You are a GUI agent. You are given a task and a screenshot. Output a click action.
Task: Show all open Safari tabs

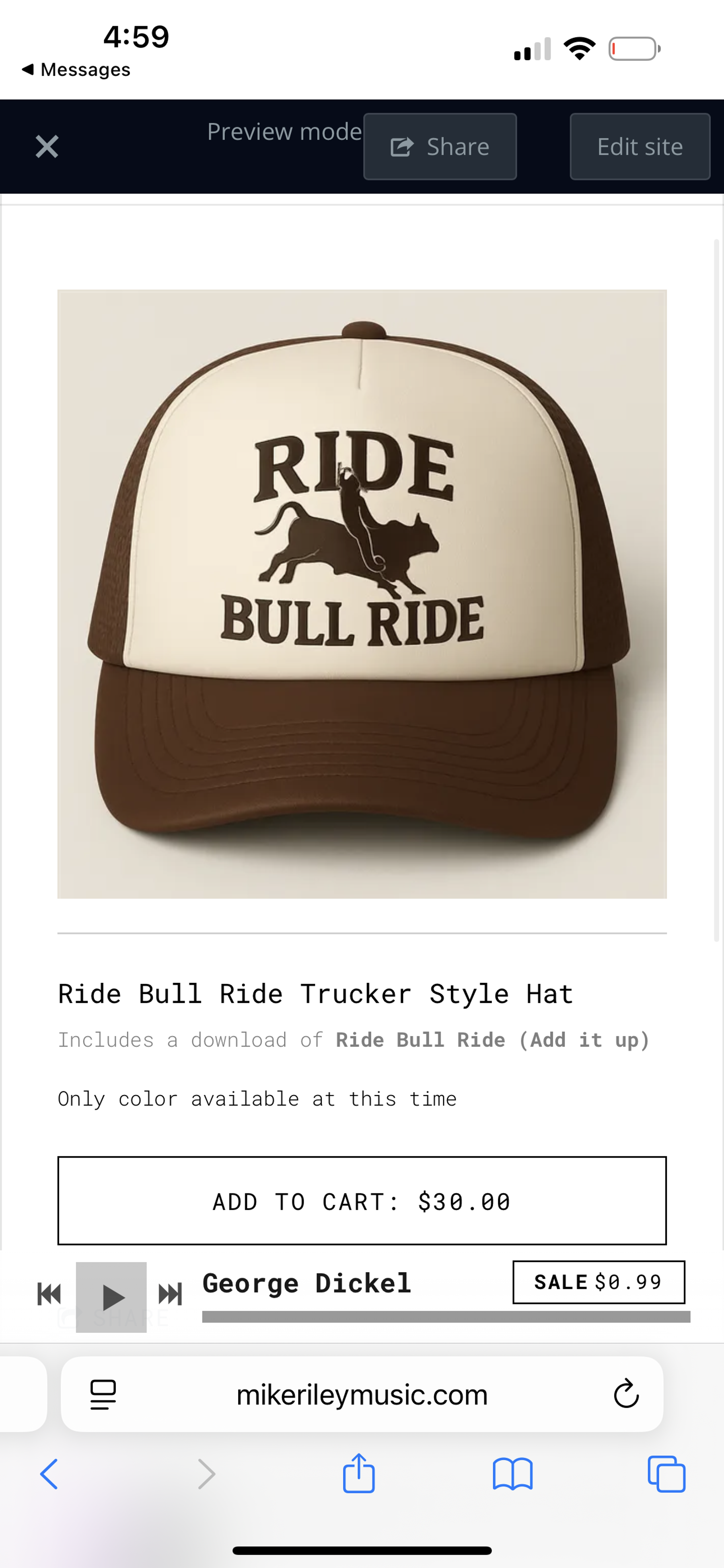click(x=667, y=1474)
